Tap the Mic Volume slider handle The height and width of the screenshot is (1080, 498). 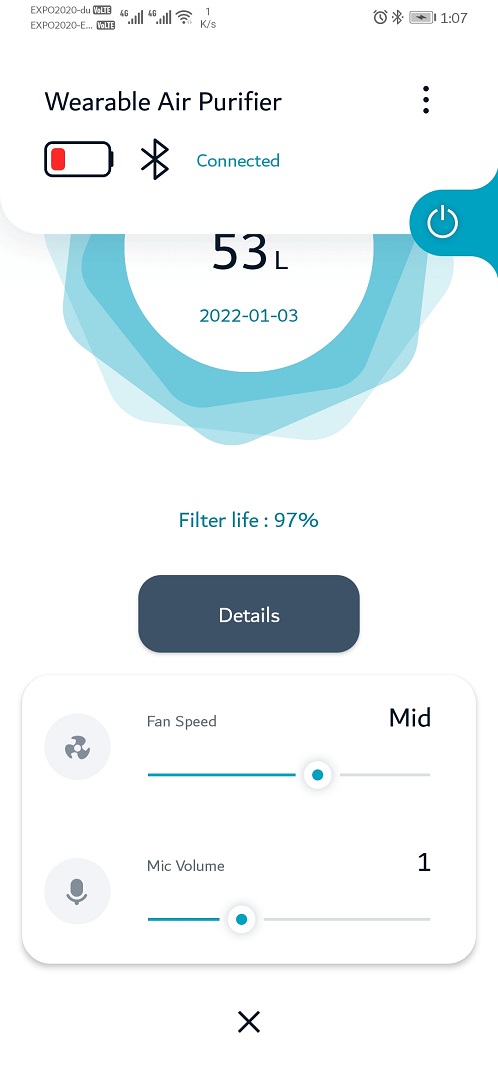pos(241,919)
